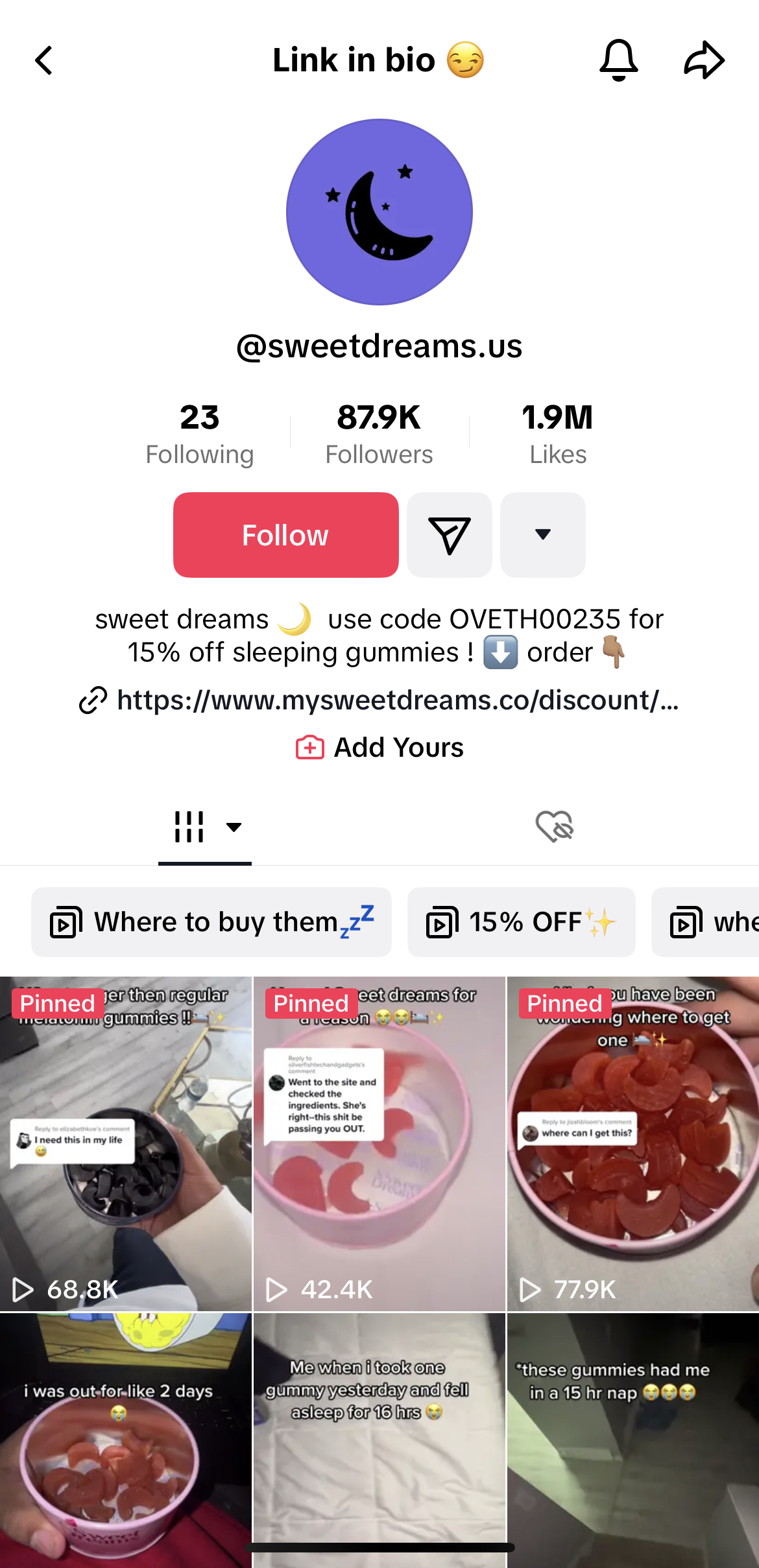Play the 'fell asleep for 16 hrs' video

point(379,1440)
